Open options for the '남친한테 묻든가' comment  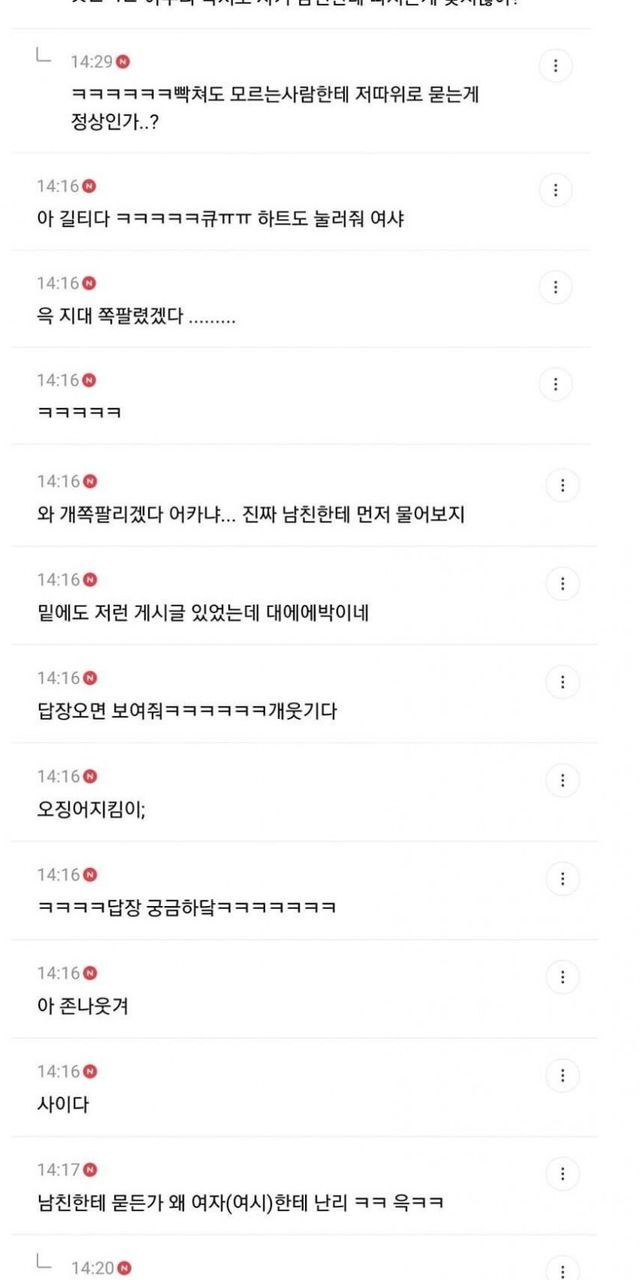(x=562, y=1174)
